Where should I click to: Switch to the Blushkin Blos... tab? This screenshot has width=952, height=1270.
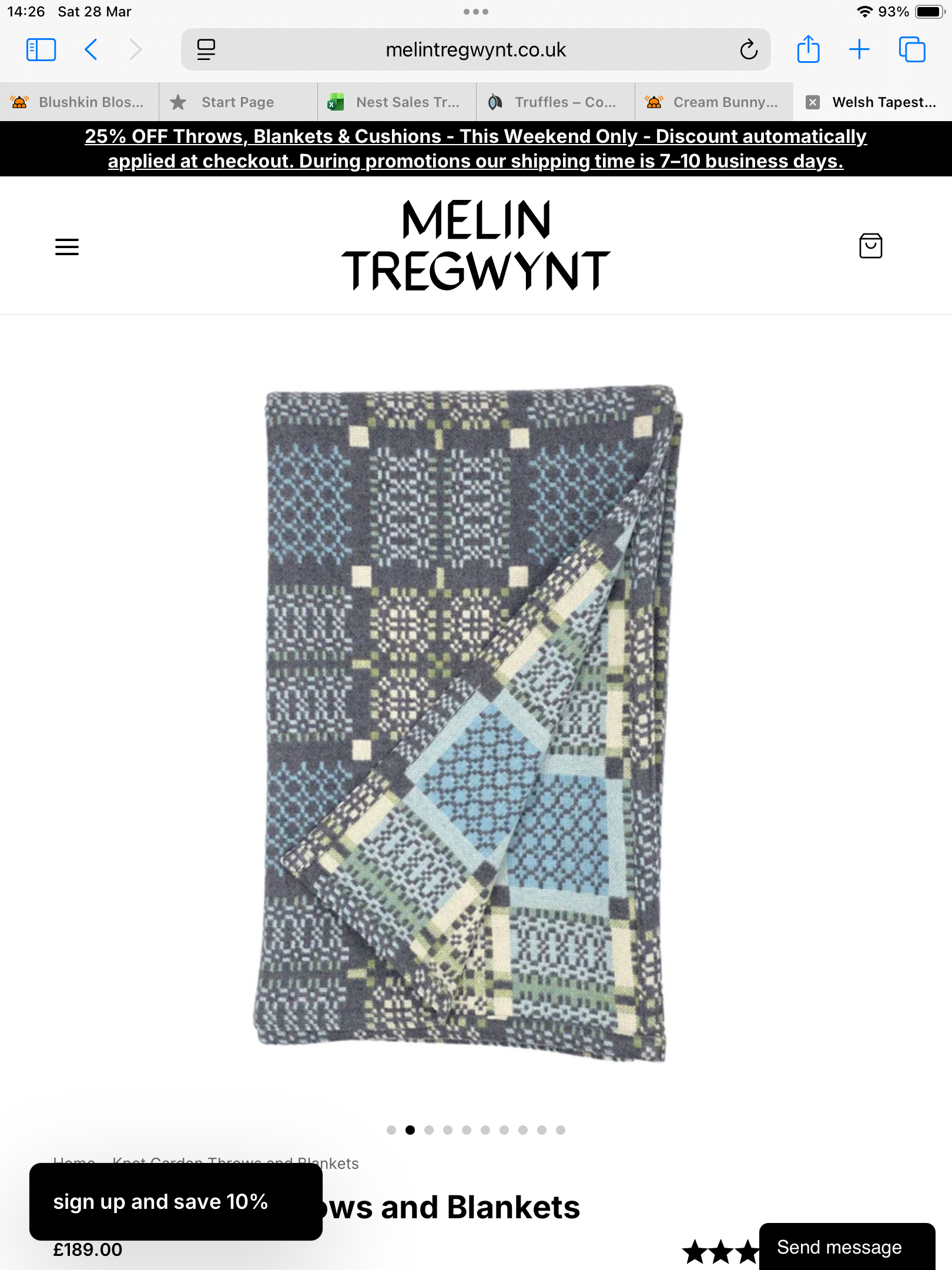(x=79, y=102)
